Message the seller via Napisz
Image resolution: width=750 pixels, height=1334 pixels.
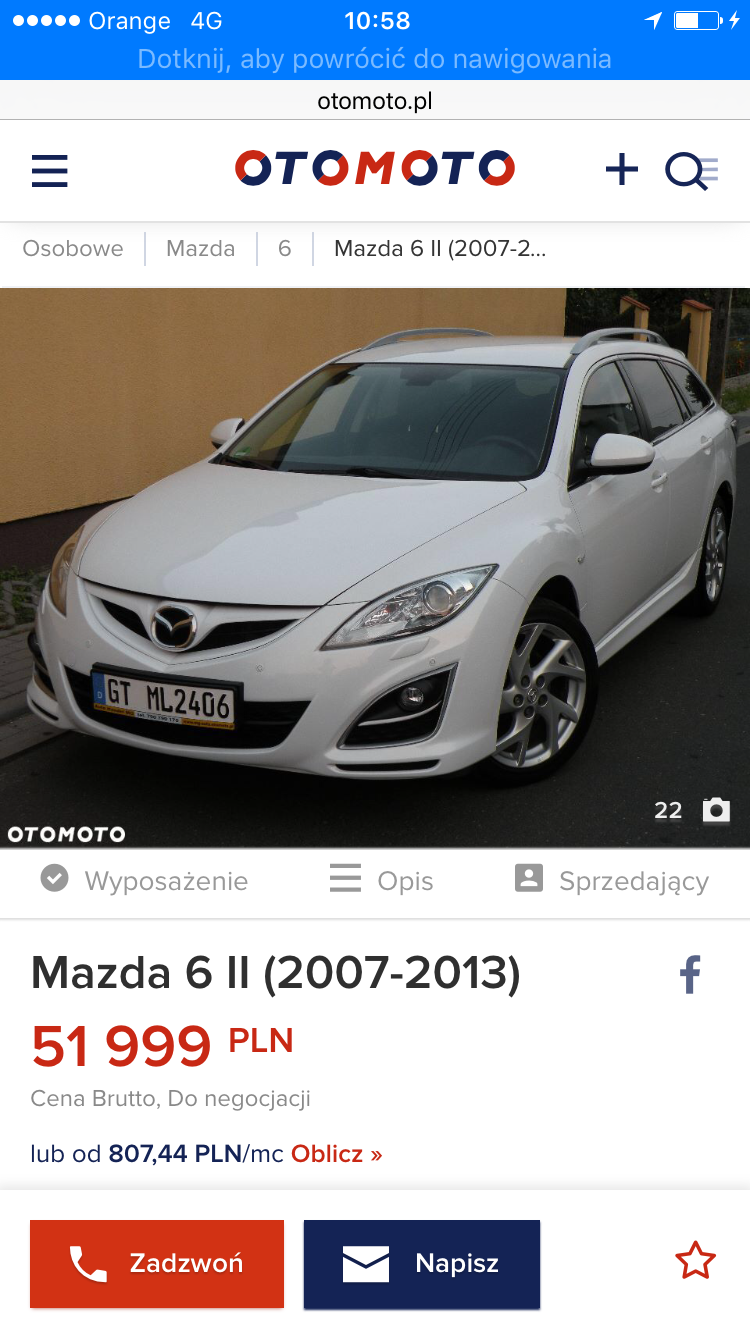[x=421, y=1264]
